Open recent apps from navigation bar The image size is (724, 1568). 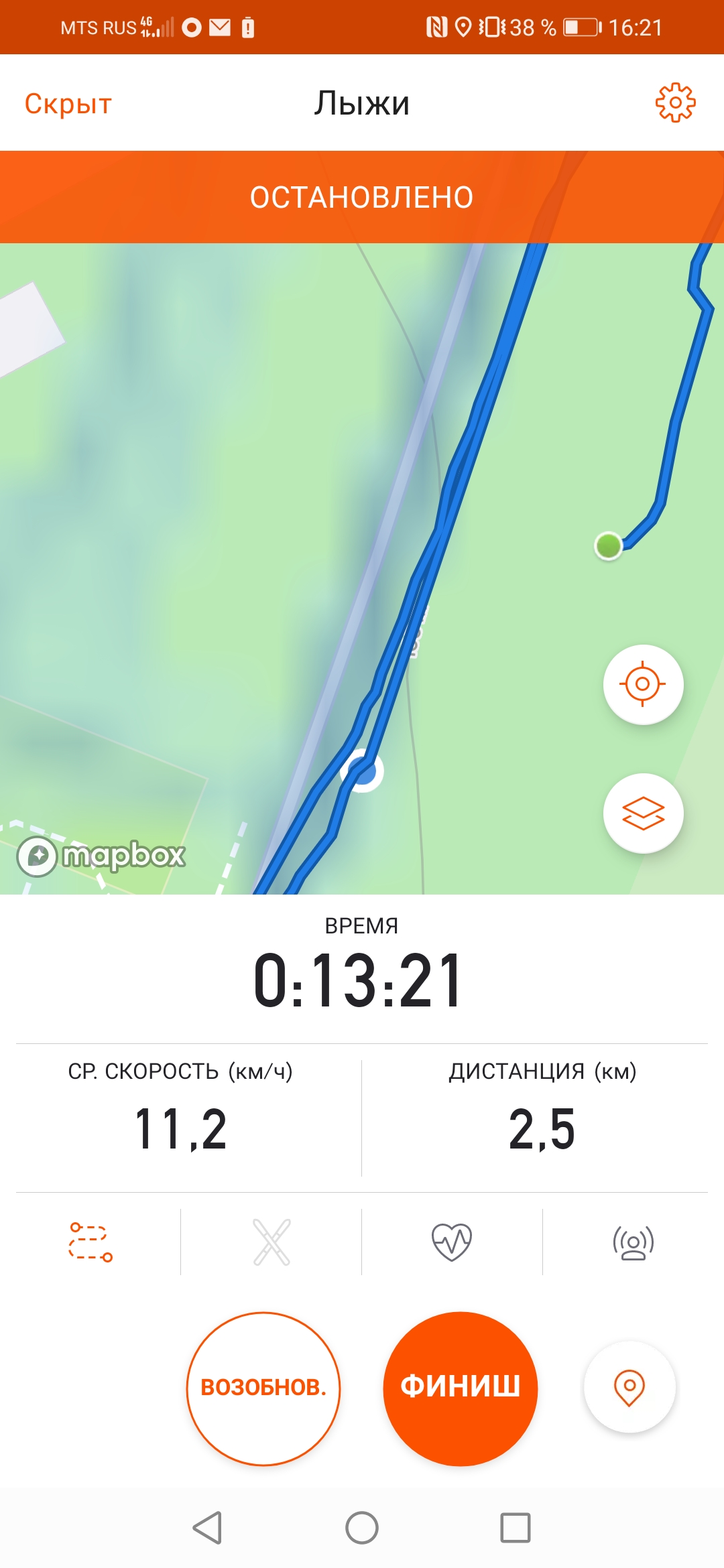click(516, 1527)
